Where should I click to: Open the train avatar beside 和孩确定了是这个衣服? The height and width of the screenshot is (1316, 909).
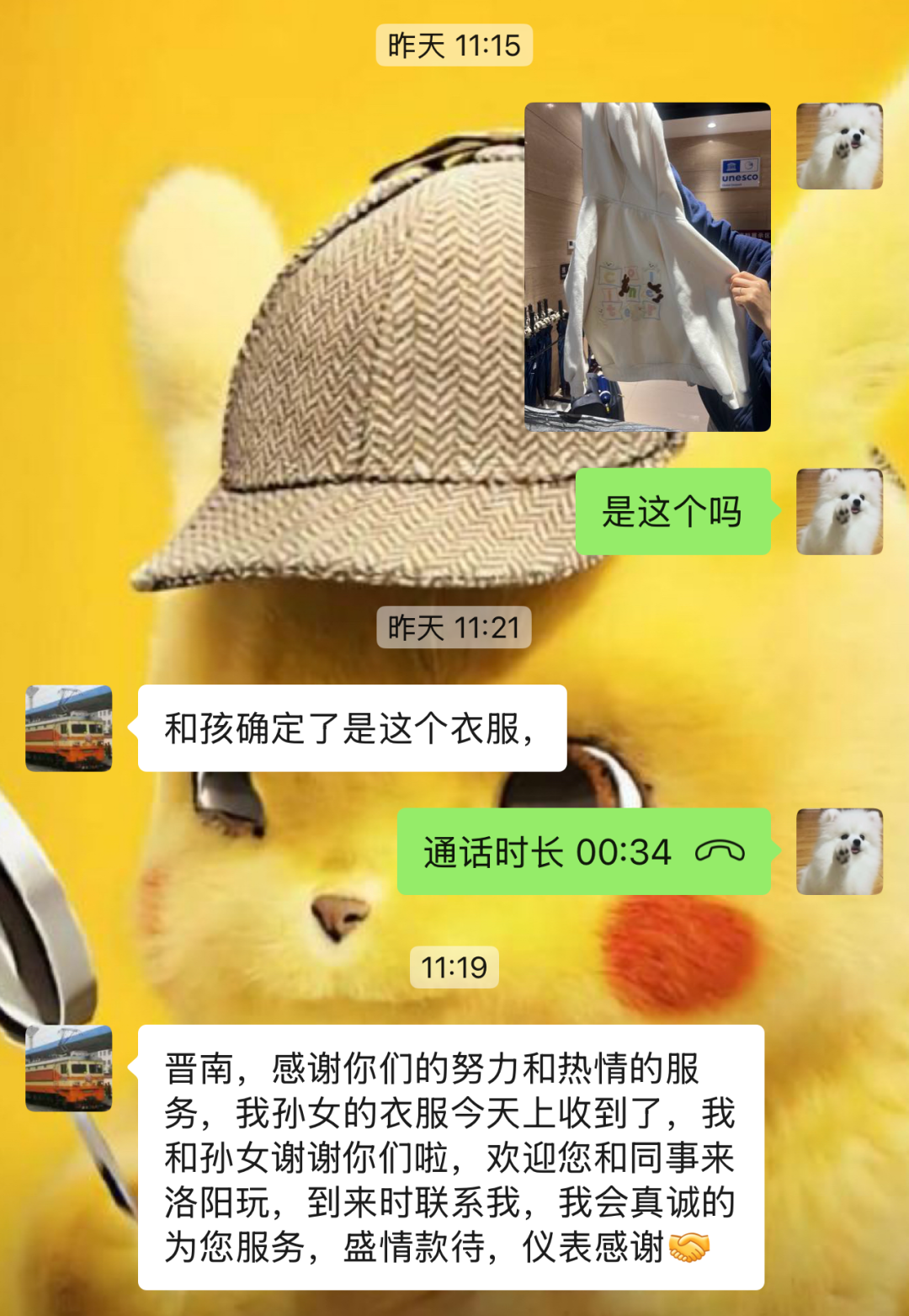[x=69, y=728]
